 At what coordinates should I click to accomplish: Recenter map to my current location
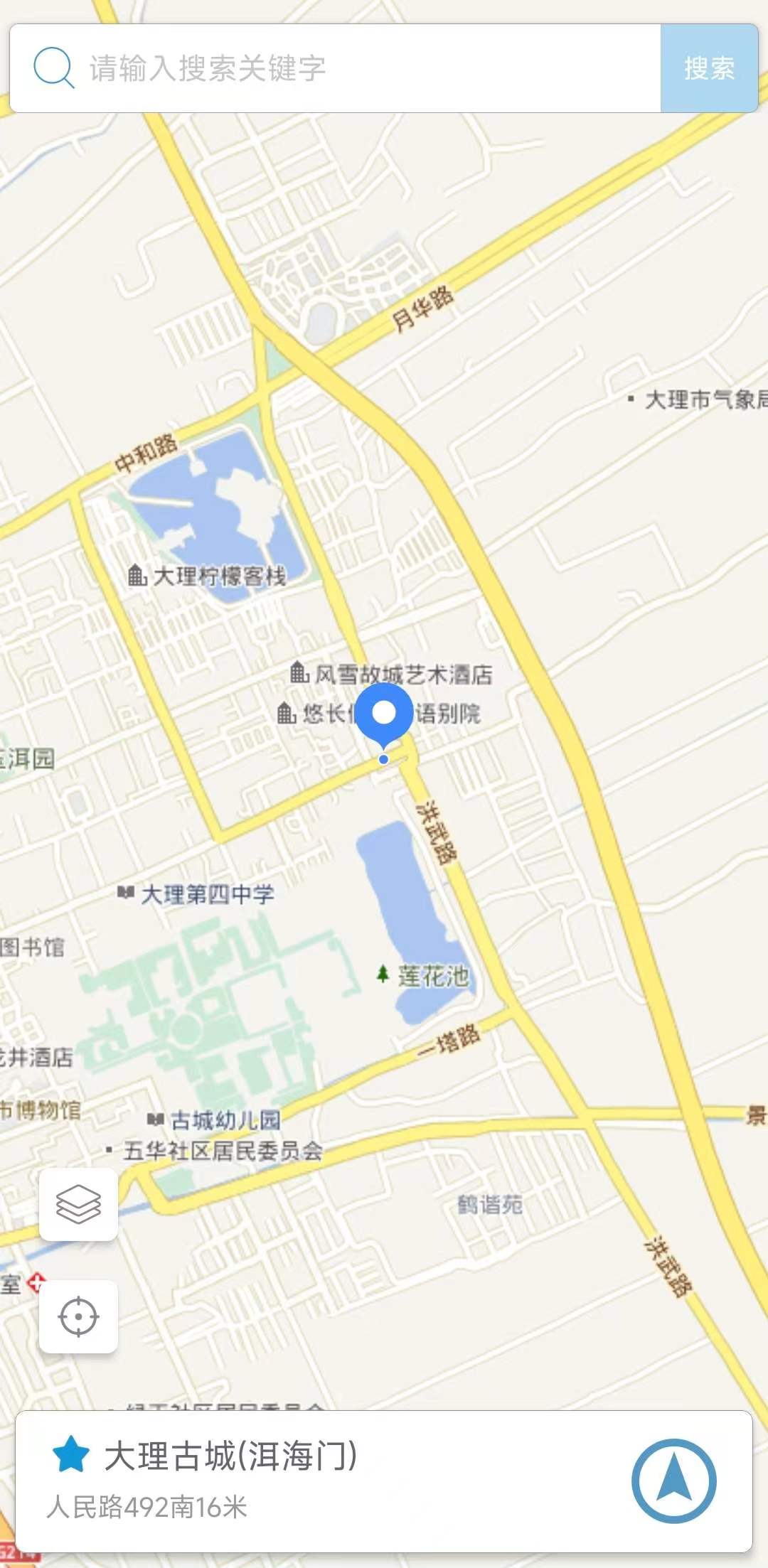pyautogui.click(x=78, y=1317)
